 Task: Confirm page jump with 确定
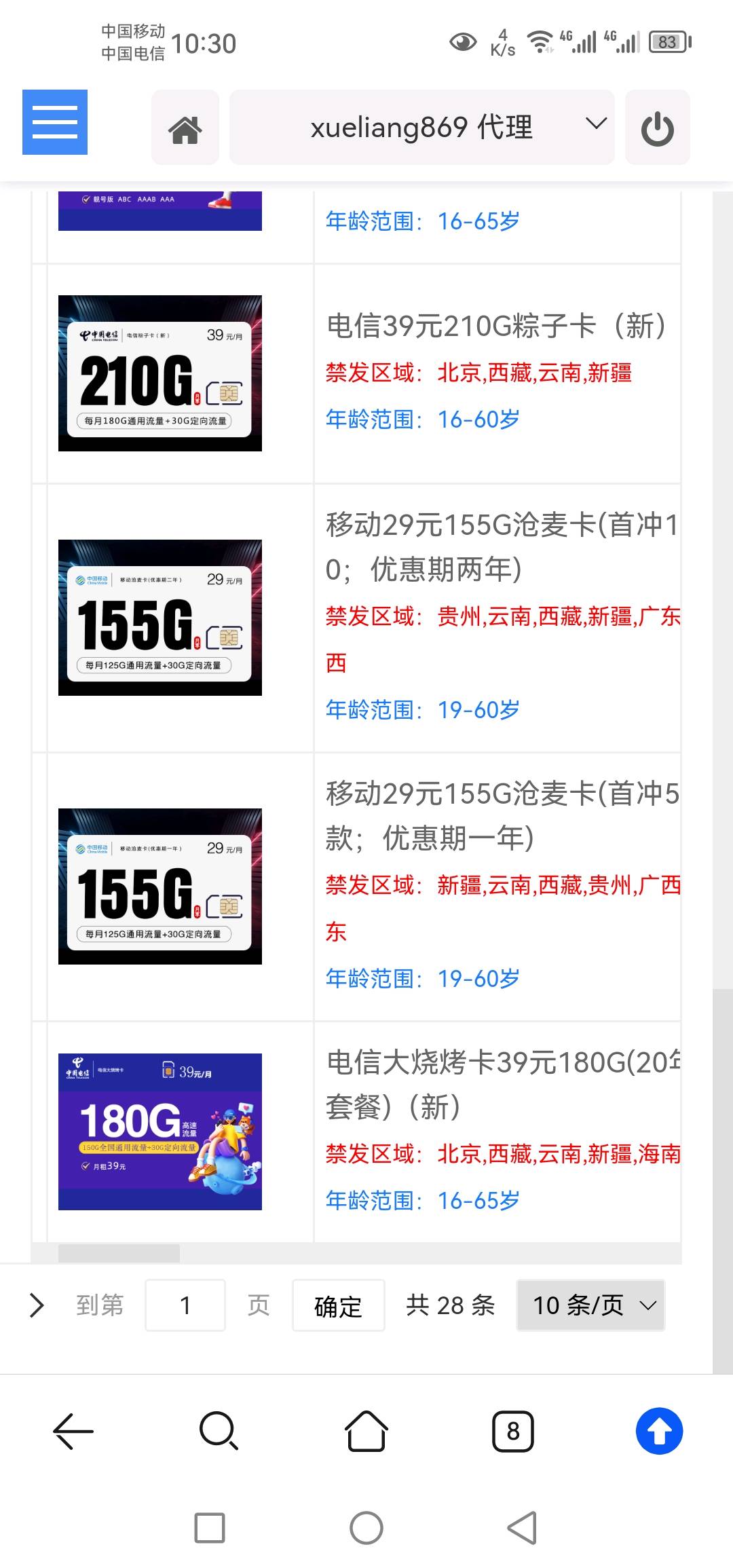click(x=339, y=1305)
